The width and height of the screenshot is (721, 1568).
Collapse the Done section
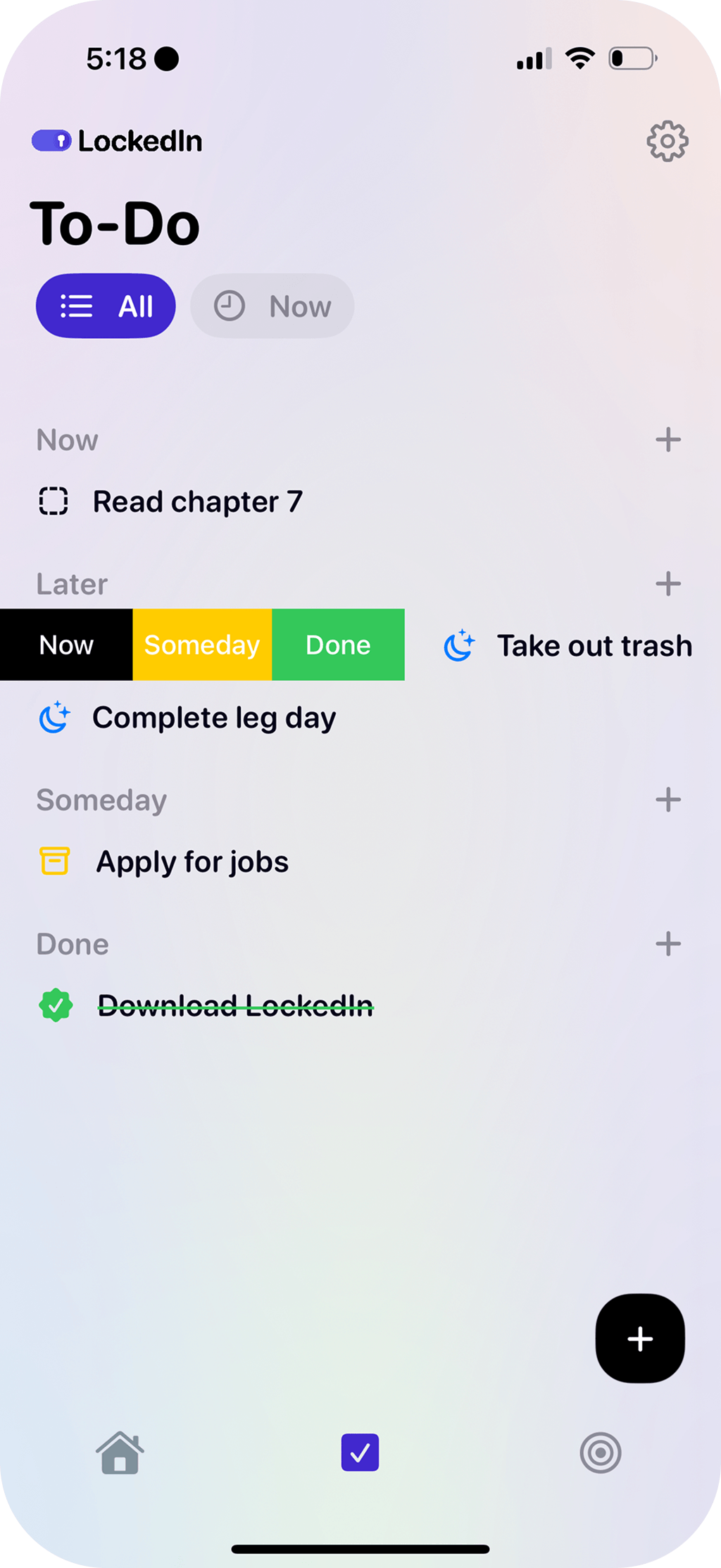click(72, 944)
